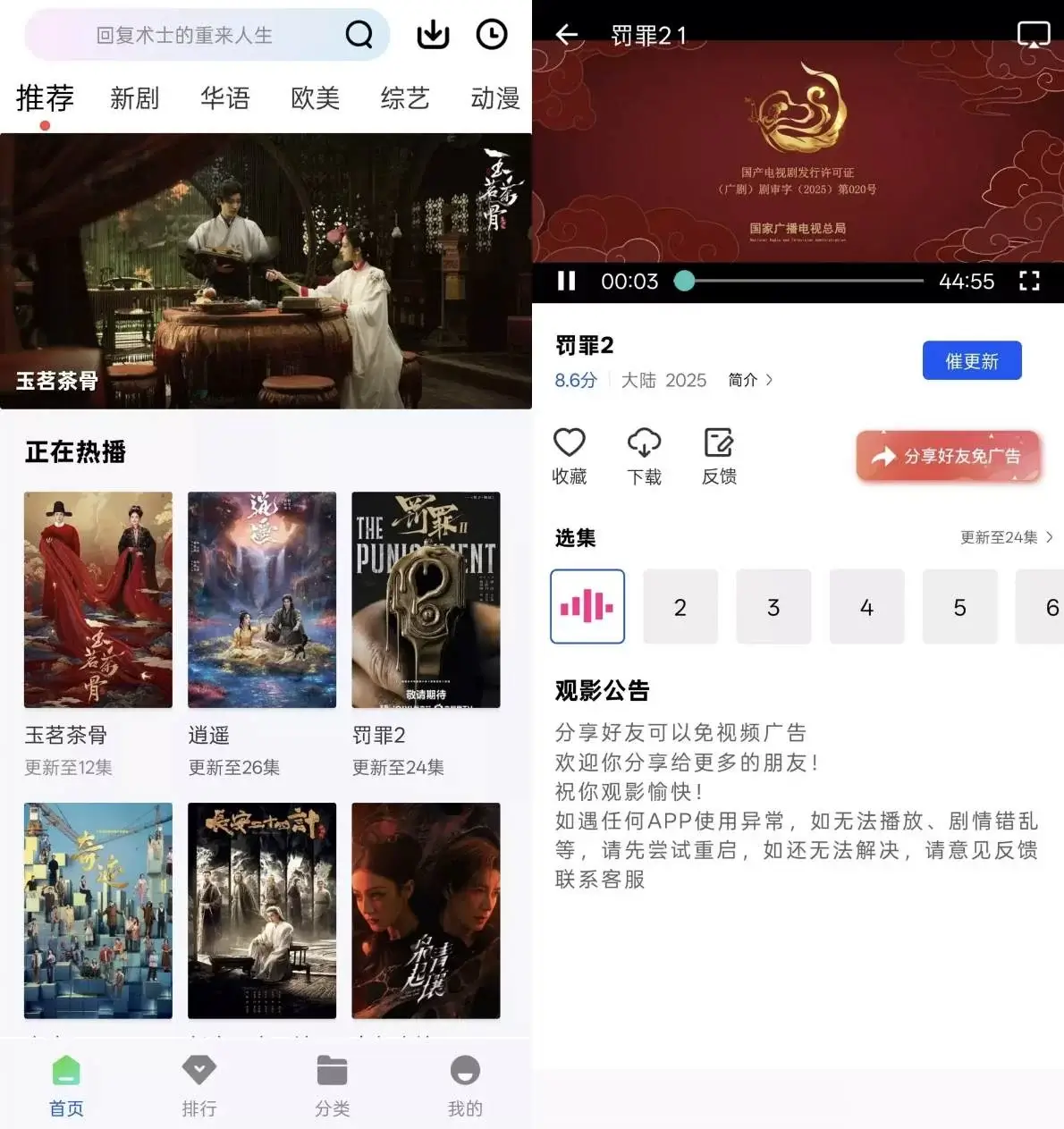
Task: Send feedback via 反馈 icon
Action: tap(719, 455)
